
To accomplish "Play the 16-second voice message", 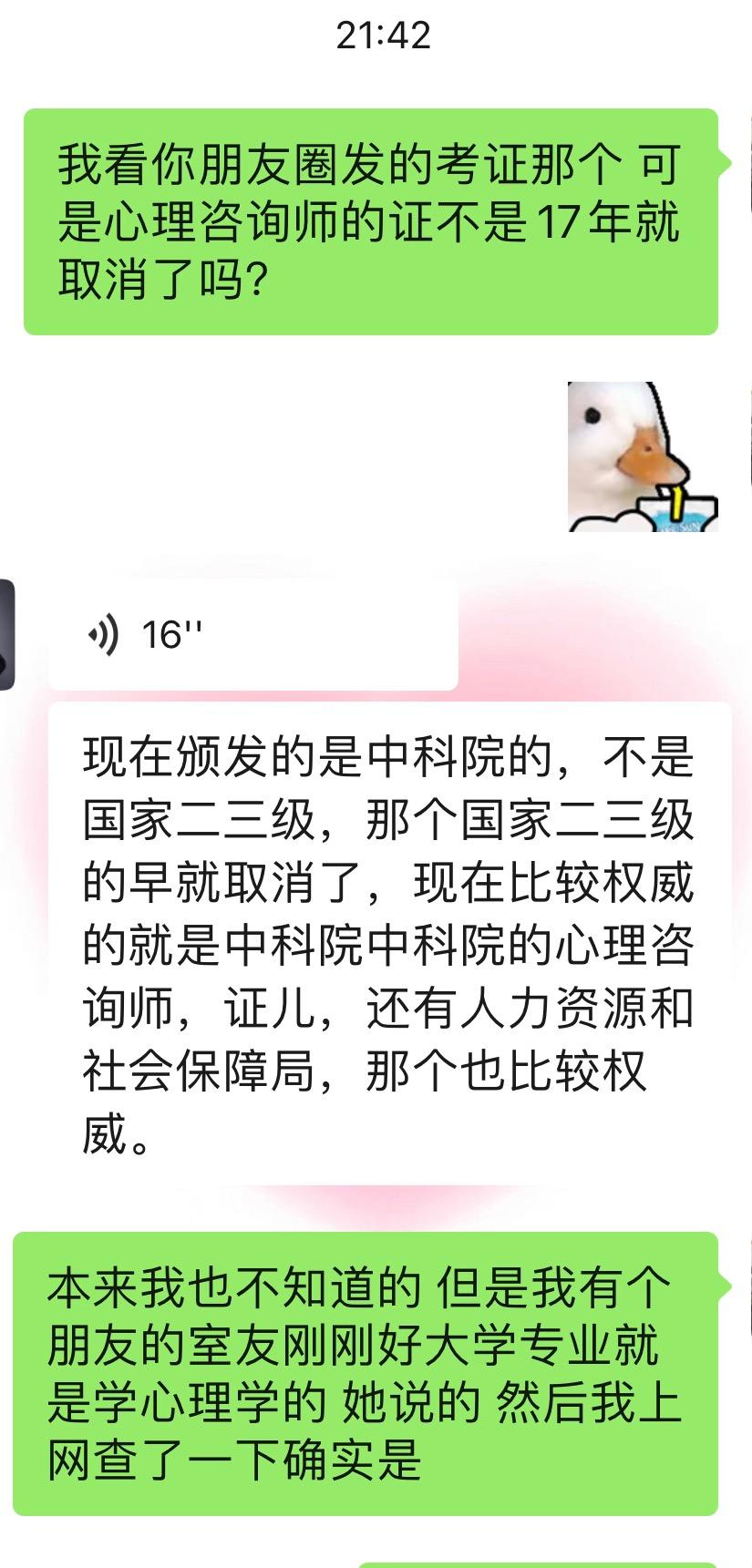I will tap(252, 634).
